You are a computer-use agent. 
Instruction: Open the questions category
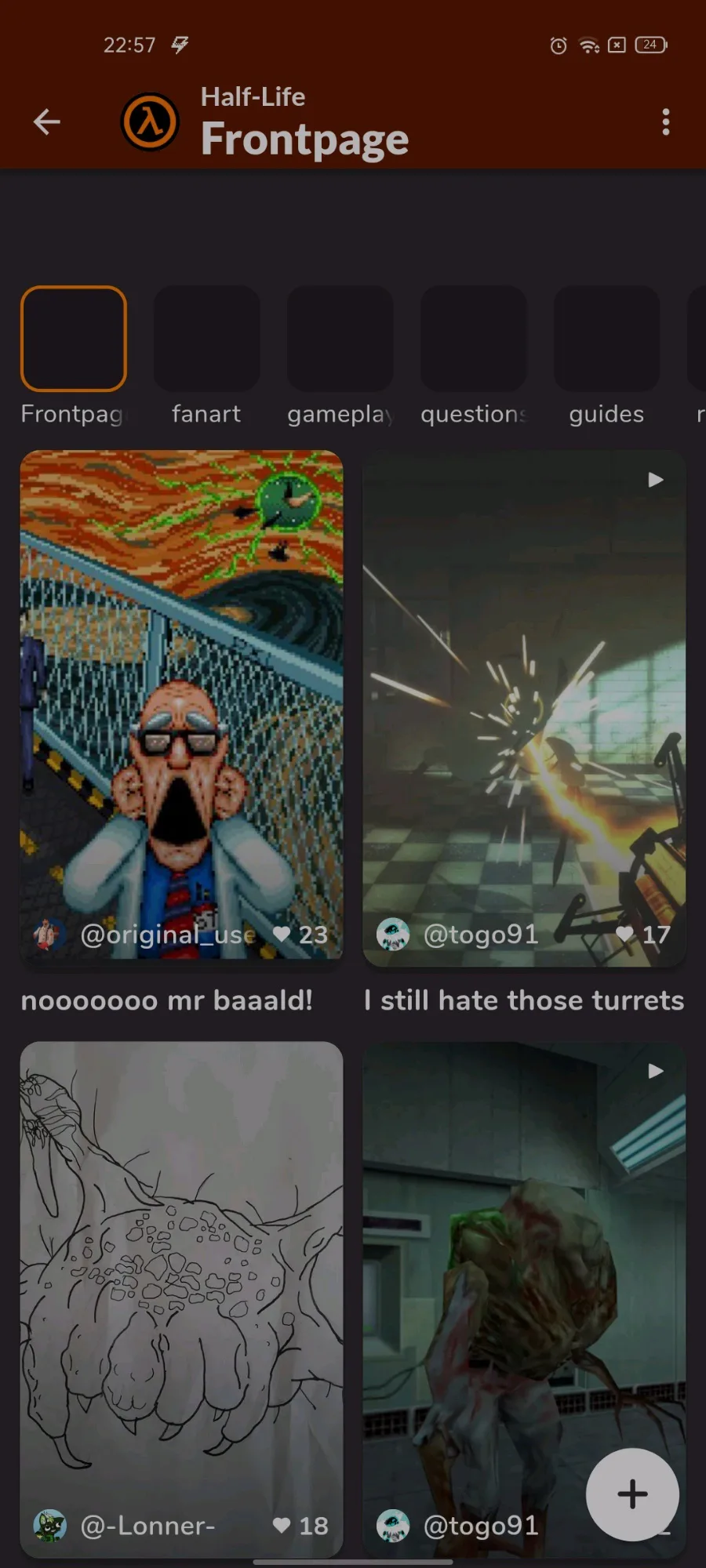(x=473, y=339)
